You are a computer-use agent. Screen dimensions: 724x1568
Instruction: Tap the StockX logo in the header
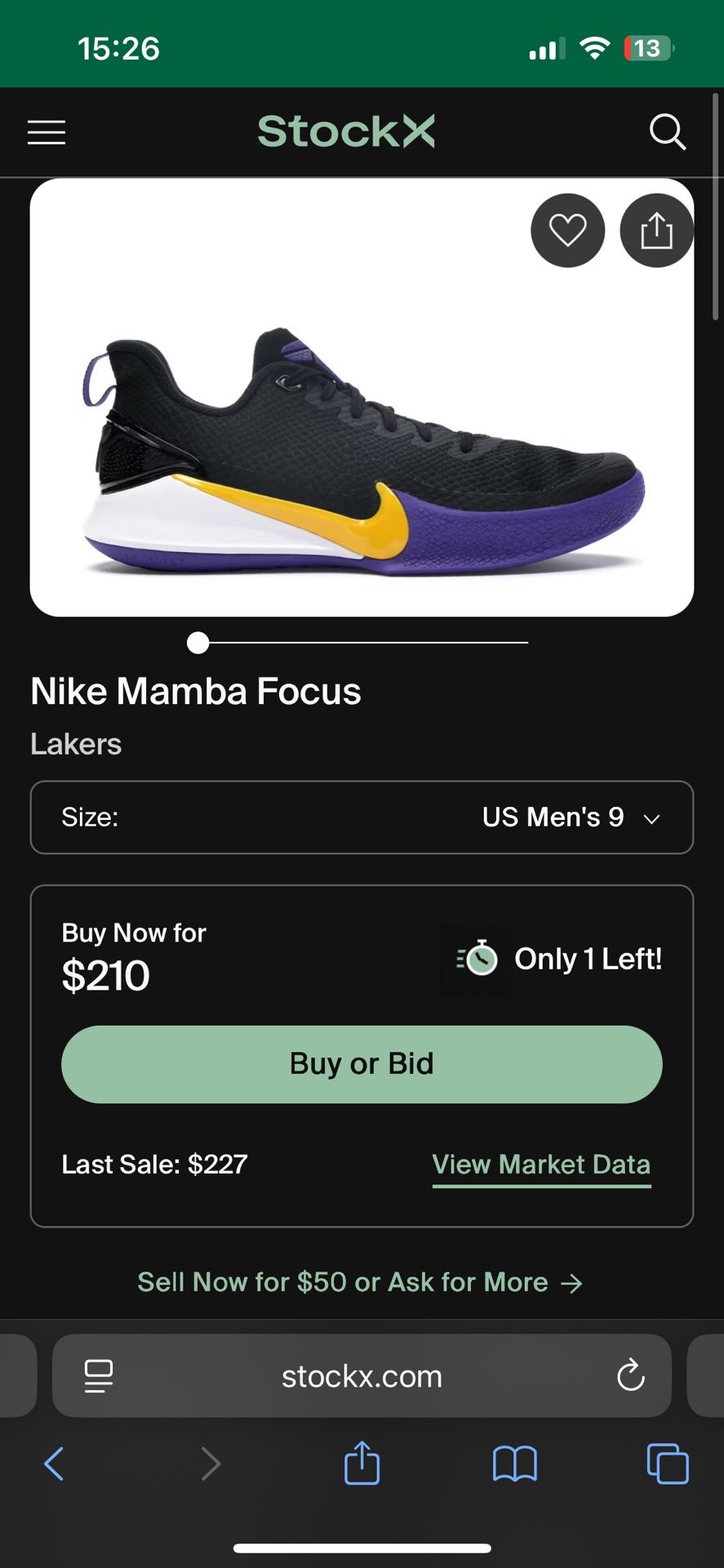(x=346, y=132)
